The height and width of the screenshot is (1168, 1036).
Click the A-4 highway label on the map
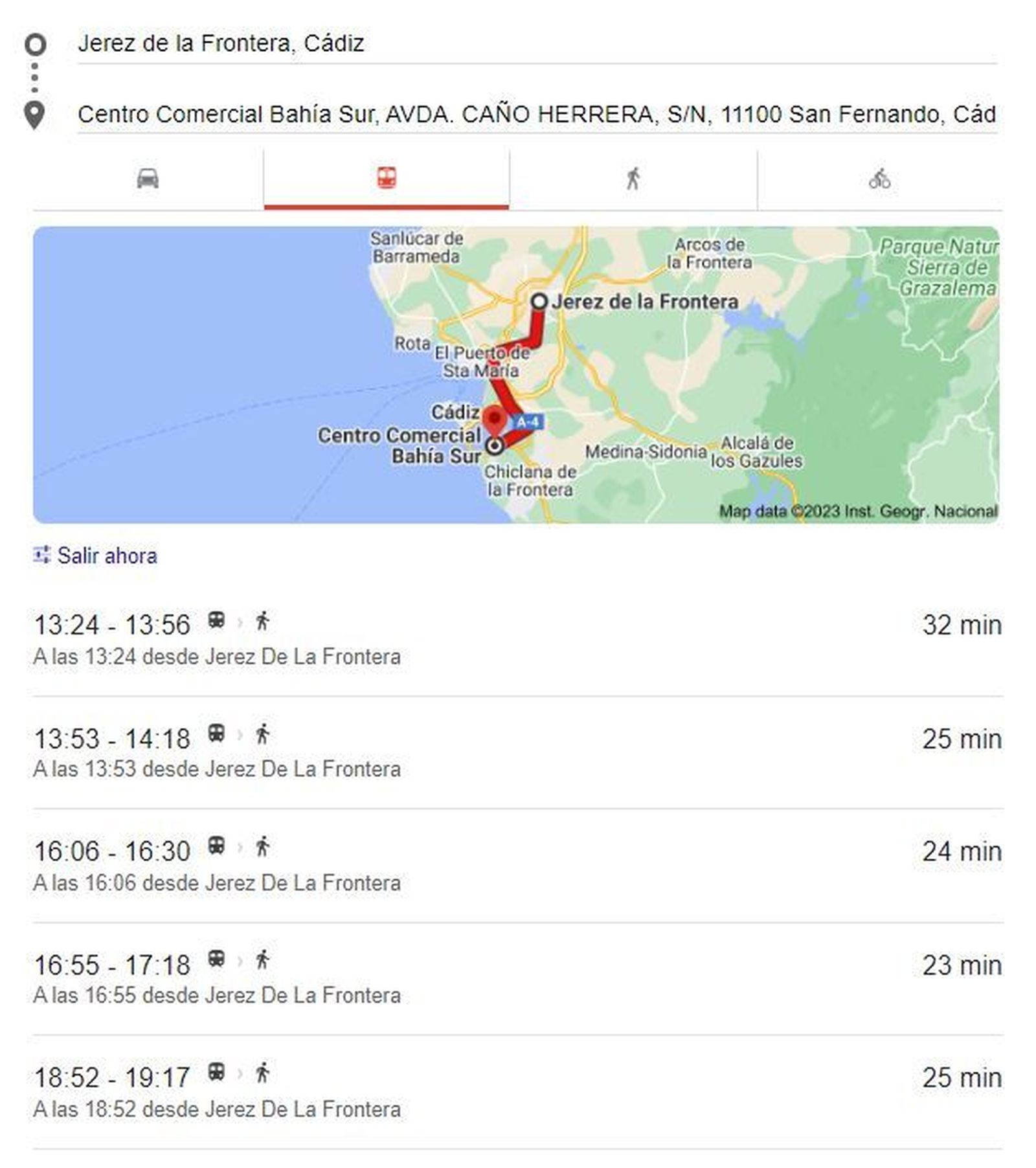pyautogui.click(x=528, y=421)
